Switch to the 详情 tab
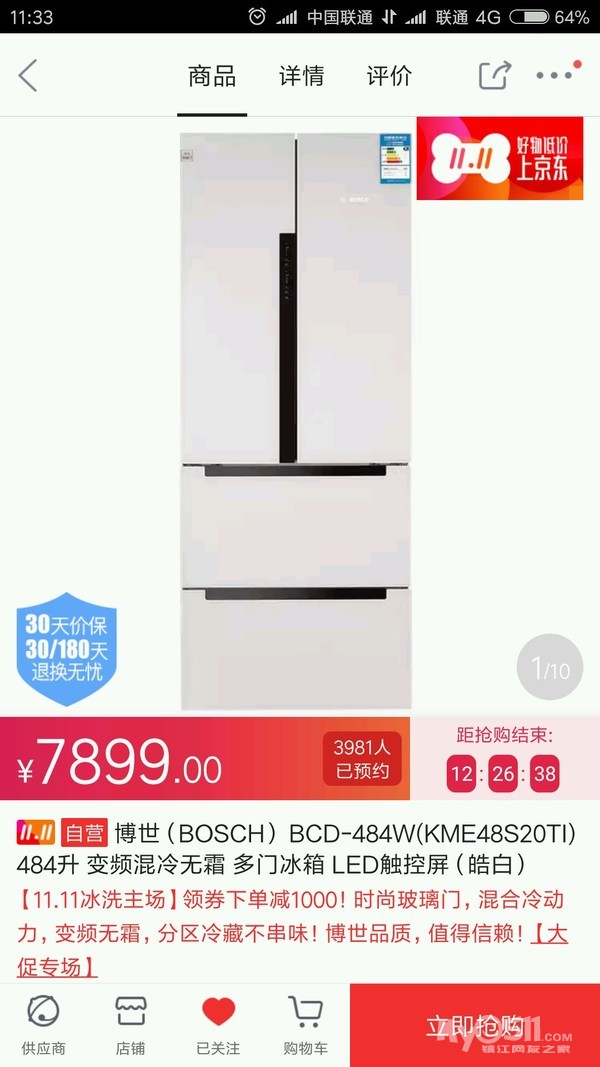 [301, 76]
